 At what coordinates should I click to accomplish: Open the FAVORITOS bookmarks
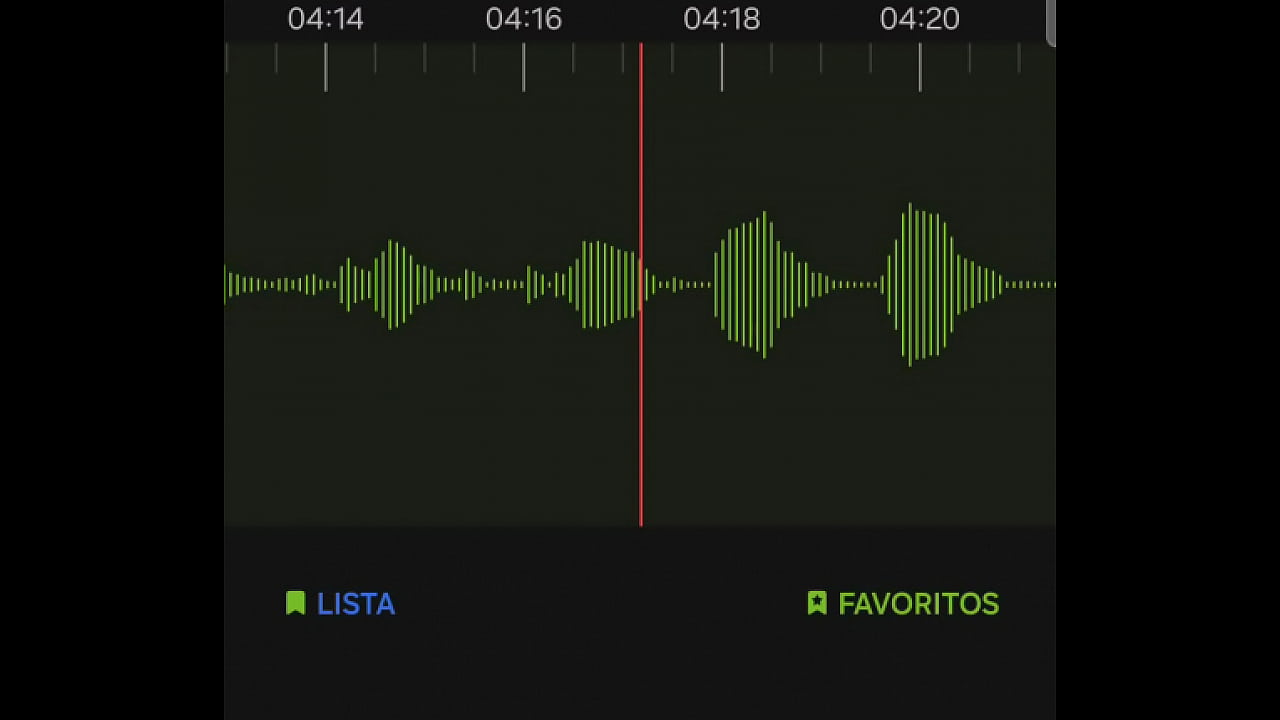[x=903, y=604]
